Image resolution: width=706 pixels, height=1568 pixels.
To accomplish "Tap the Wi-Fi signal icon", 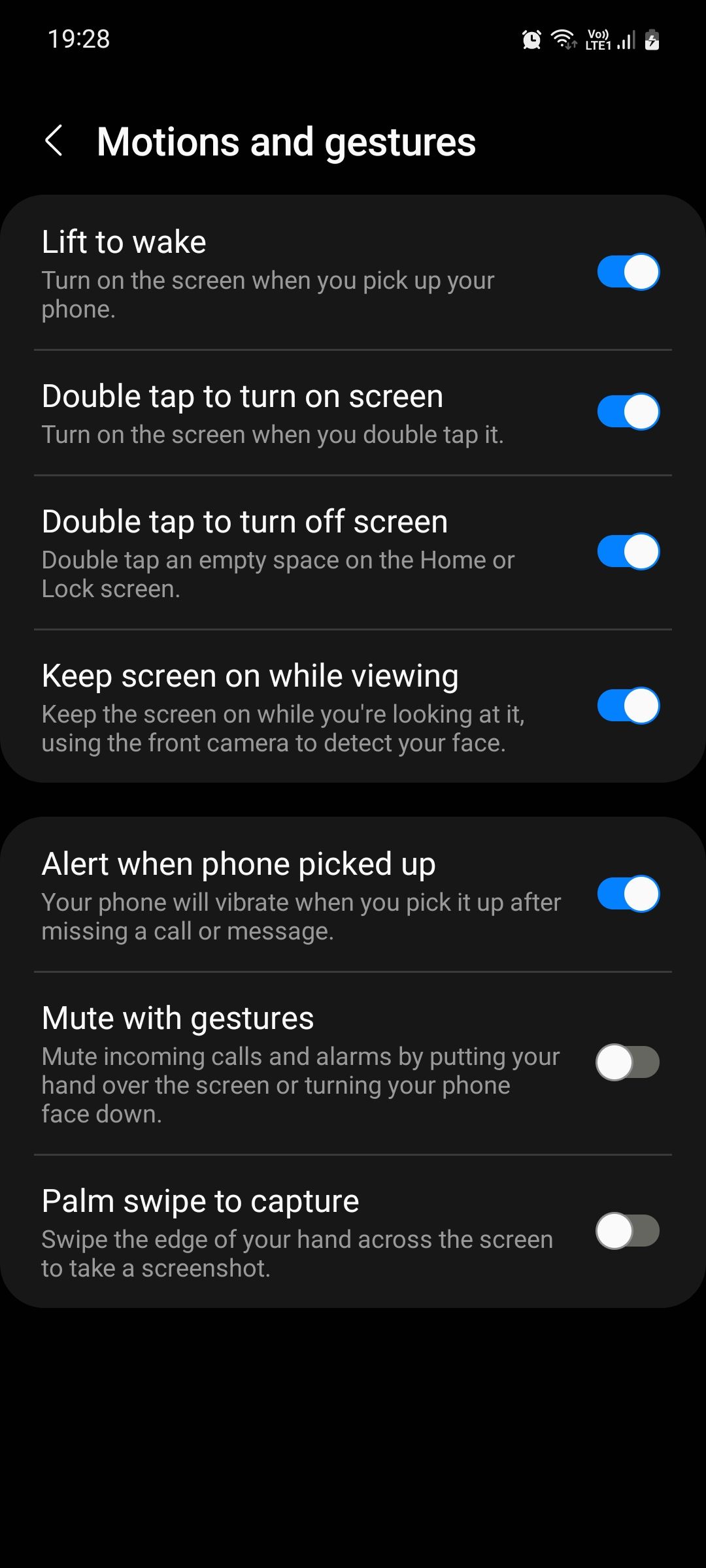I will pos(562,36).
